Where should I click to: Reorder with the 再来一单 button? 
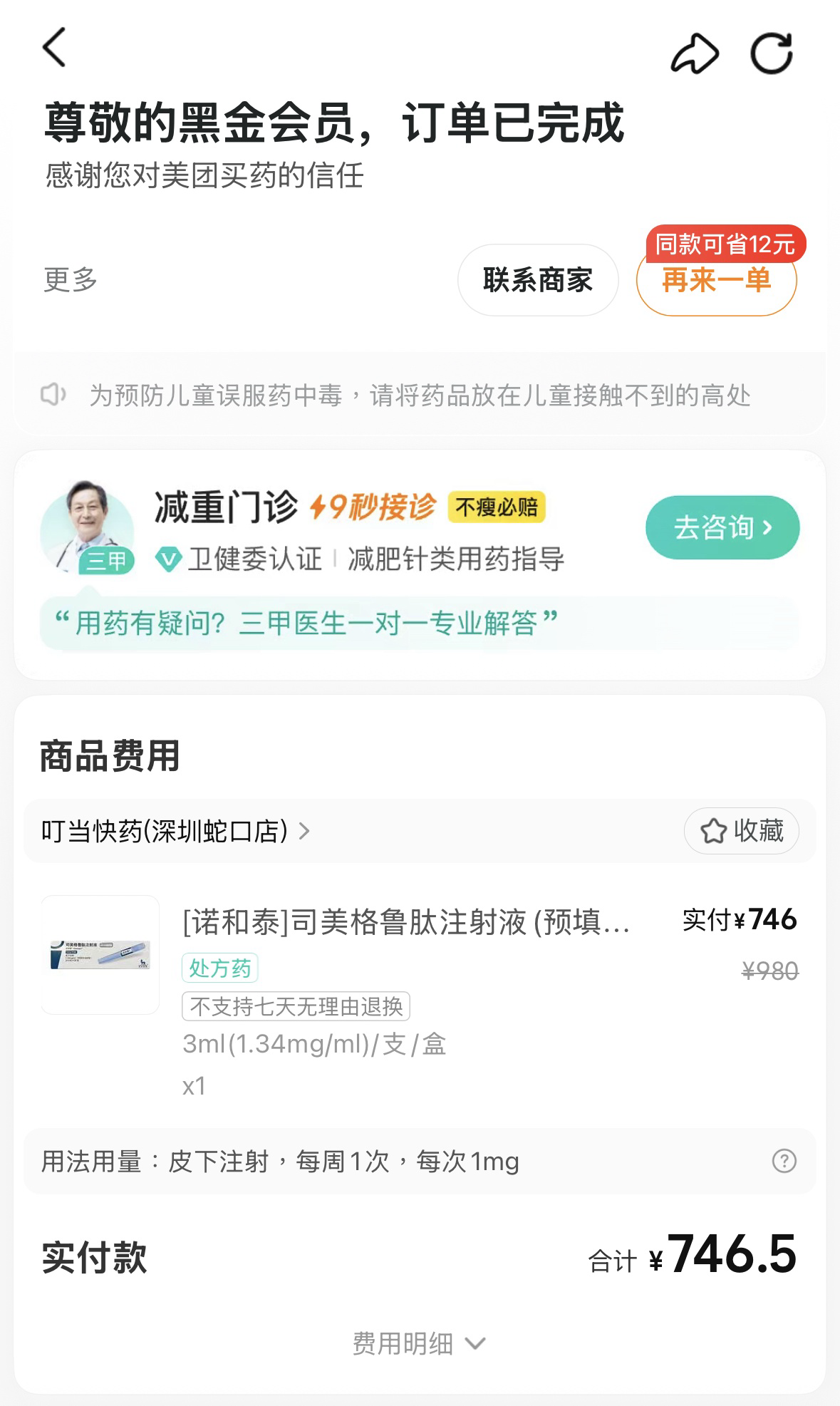click(716, 280)
